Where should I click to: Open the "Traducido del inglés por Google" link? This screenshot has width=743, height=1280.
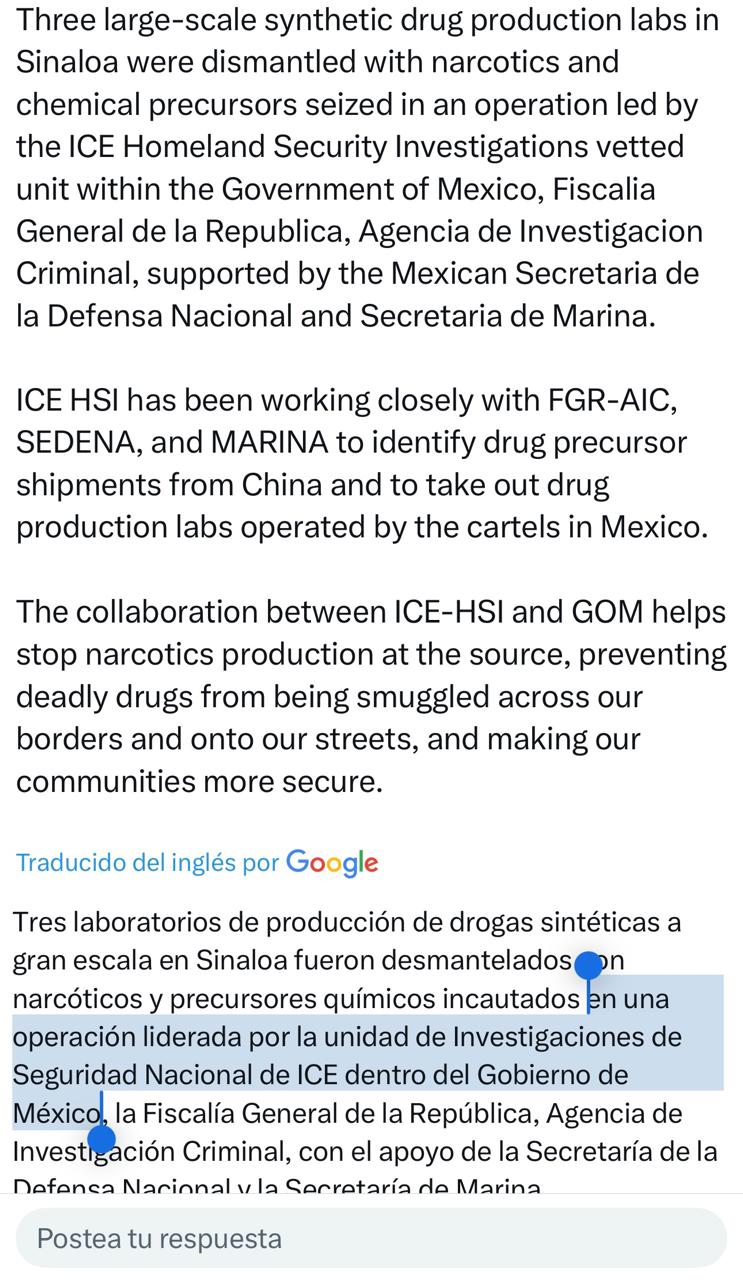pos(197,862)
